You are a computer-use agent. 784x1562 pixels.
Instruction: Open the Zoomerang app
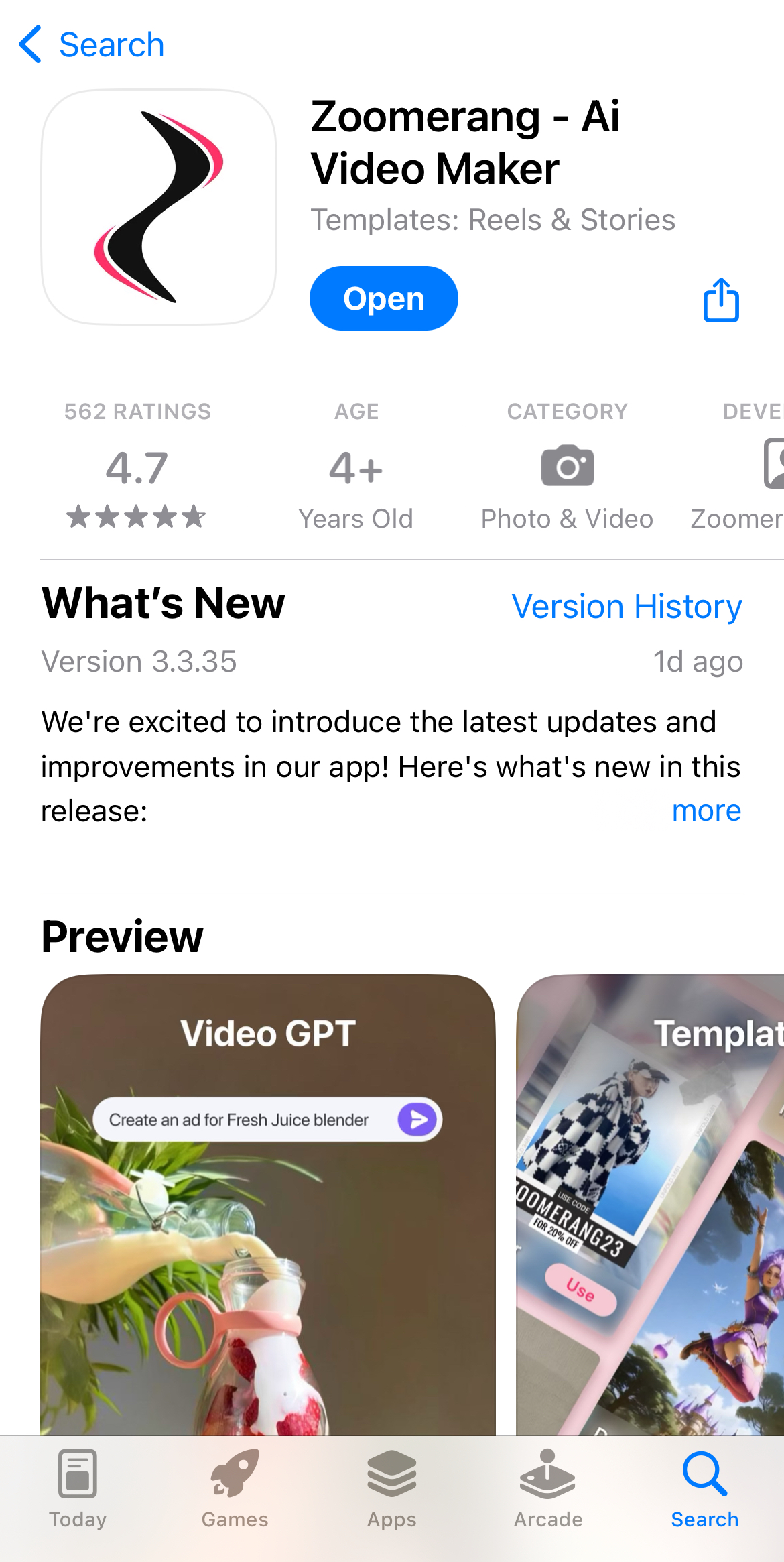(x=383, y=298)
